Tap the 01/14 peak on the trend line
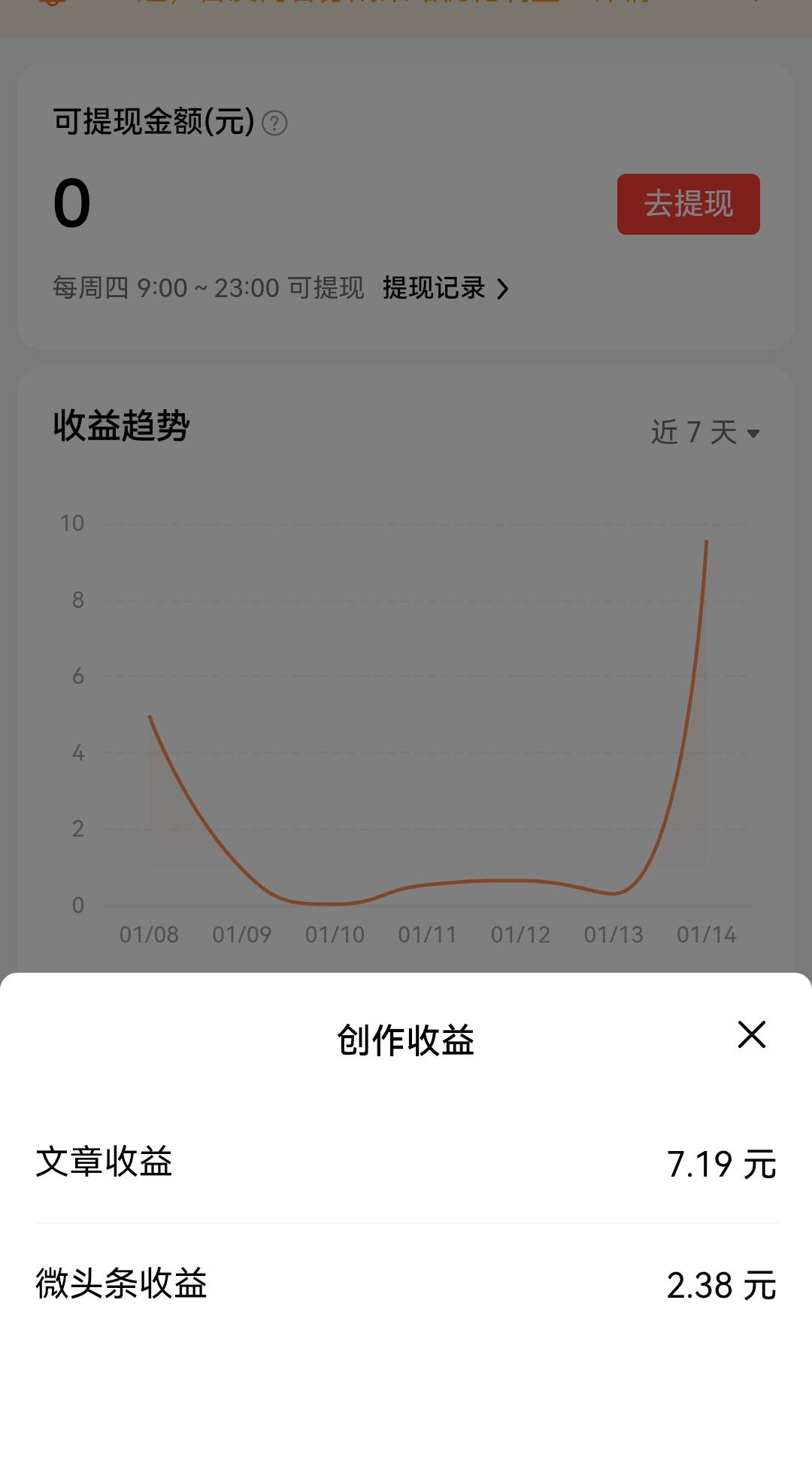Screen dimensions: 812x1467 pyautogui.click(x=705, y=545)
